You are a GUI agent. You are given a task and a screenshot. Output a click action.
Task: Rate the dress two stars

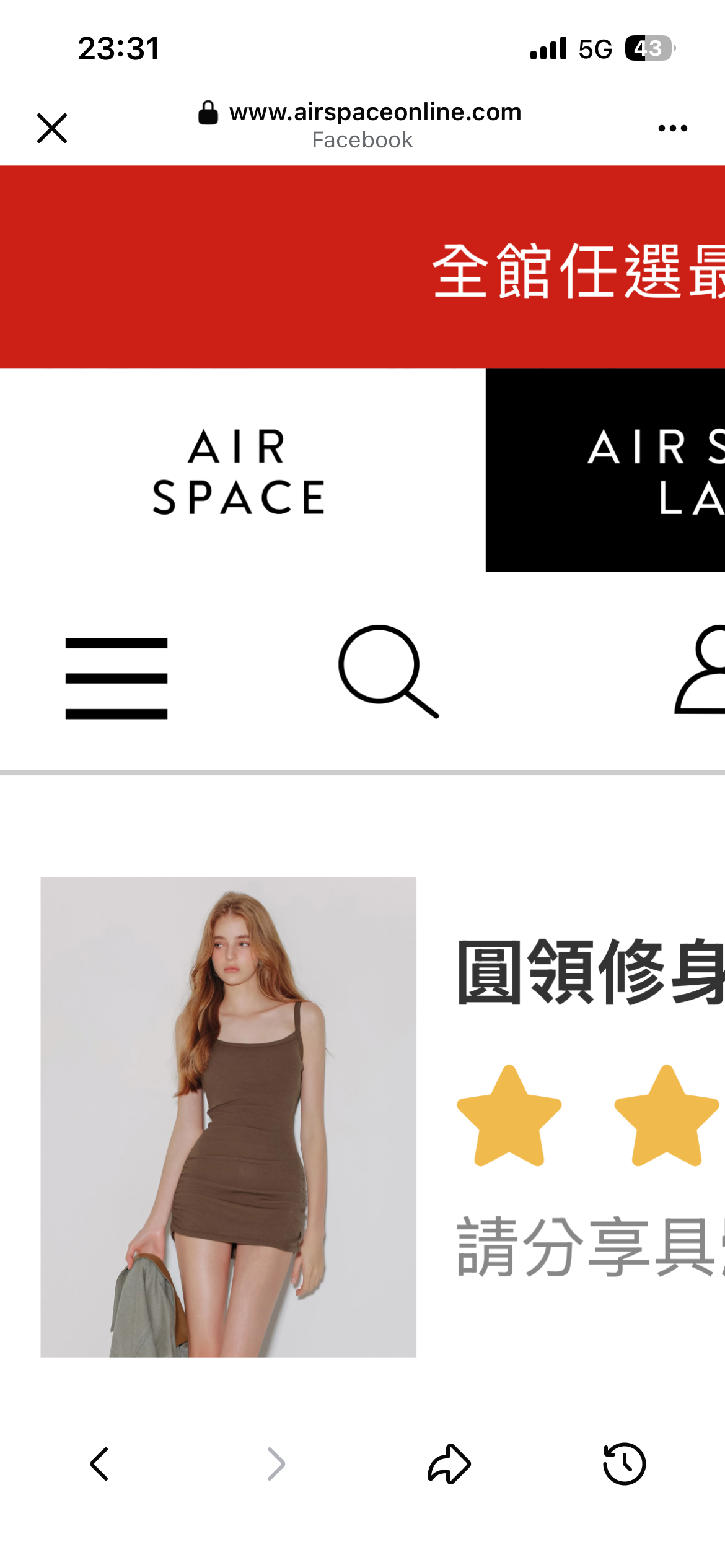coord(666,1117)
